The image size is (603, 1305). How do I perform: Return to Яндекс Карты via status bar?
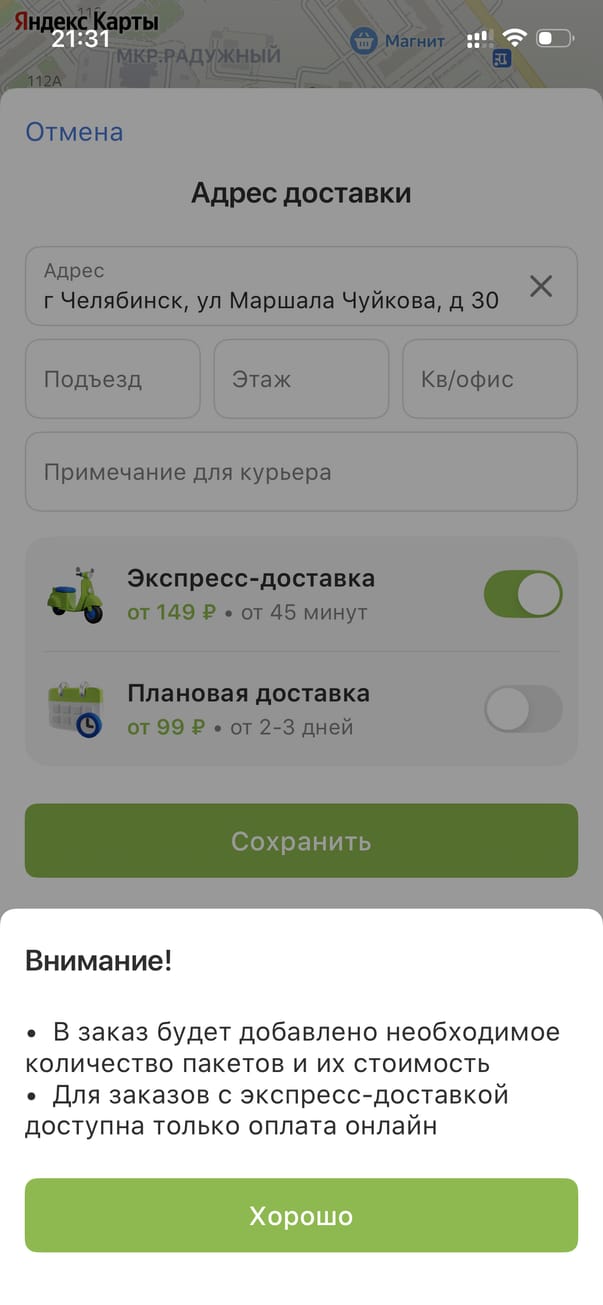coord(85,21)
